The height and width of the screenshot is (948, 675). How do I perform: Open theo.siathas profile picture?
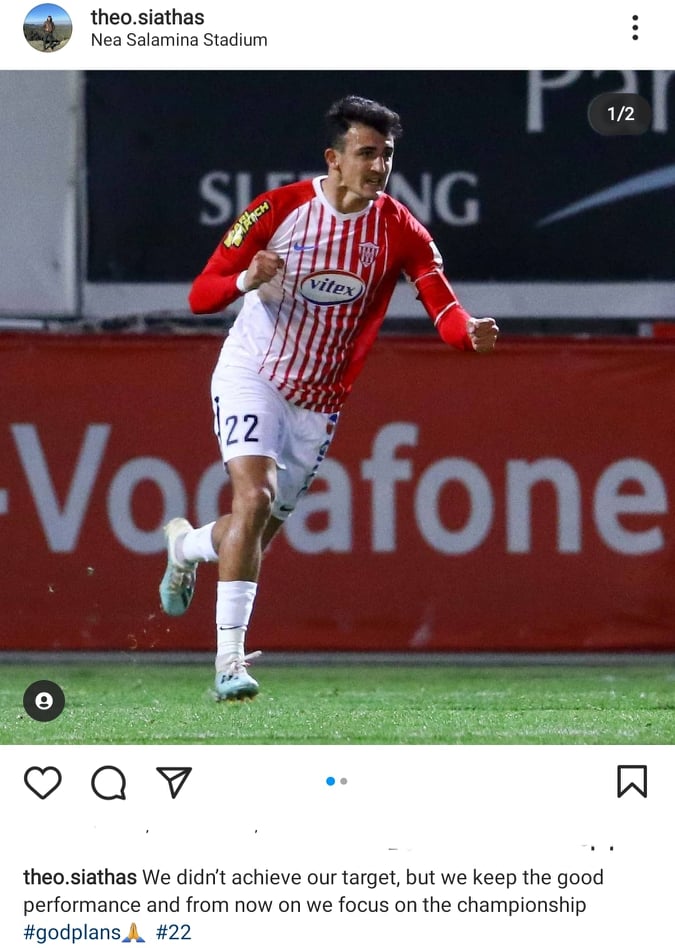(47, 28)
